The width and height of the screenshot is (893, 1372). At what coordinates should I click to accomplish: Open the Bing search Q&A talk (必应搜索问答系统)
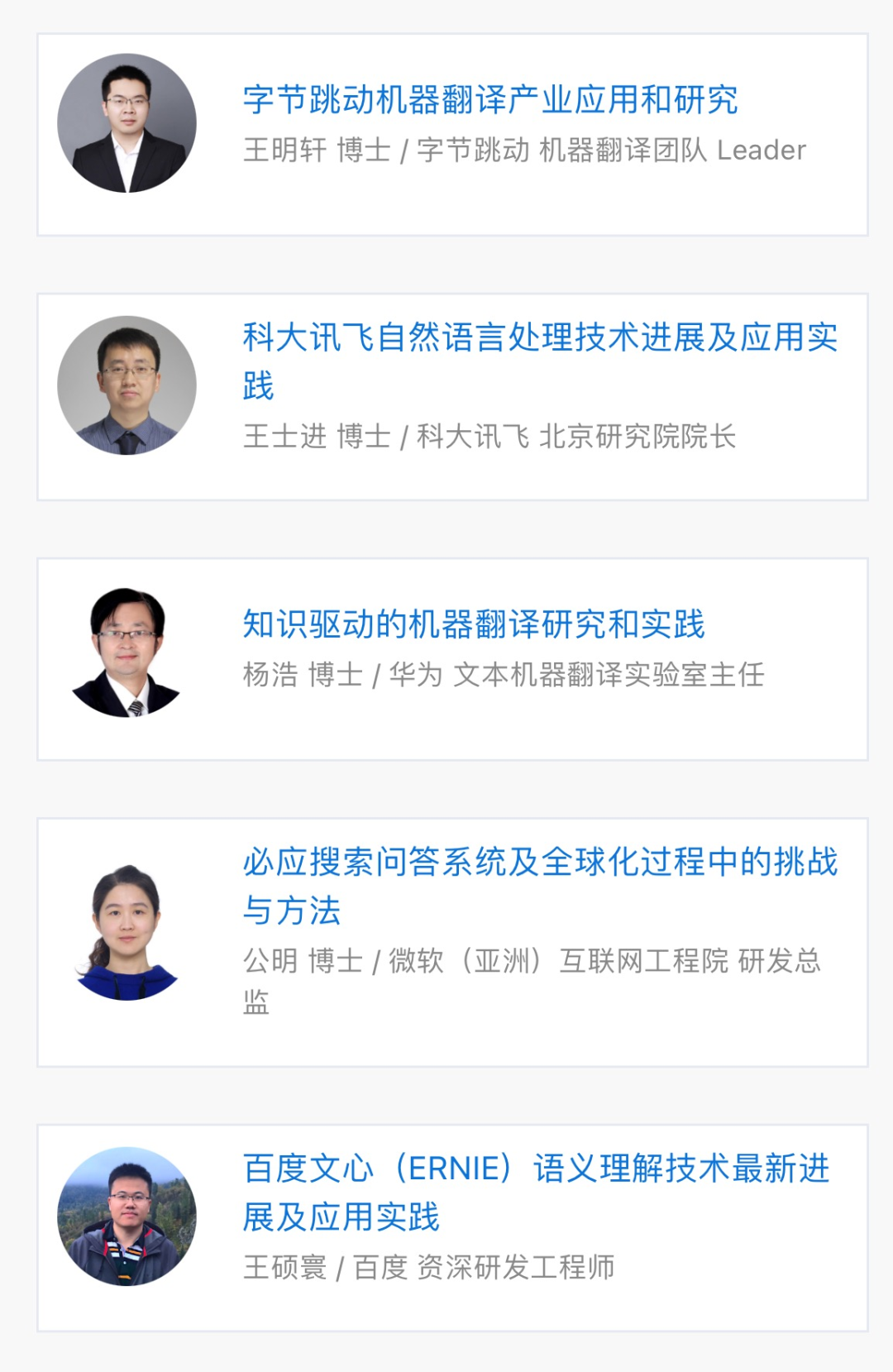click(x=539, y=863)
